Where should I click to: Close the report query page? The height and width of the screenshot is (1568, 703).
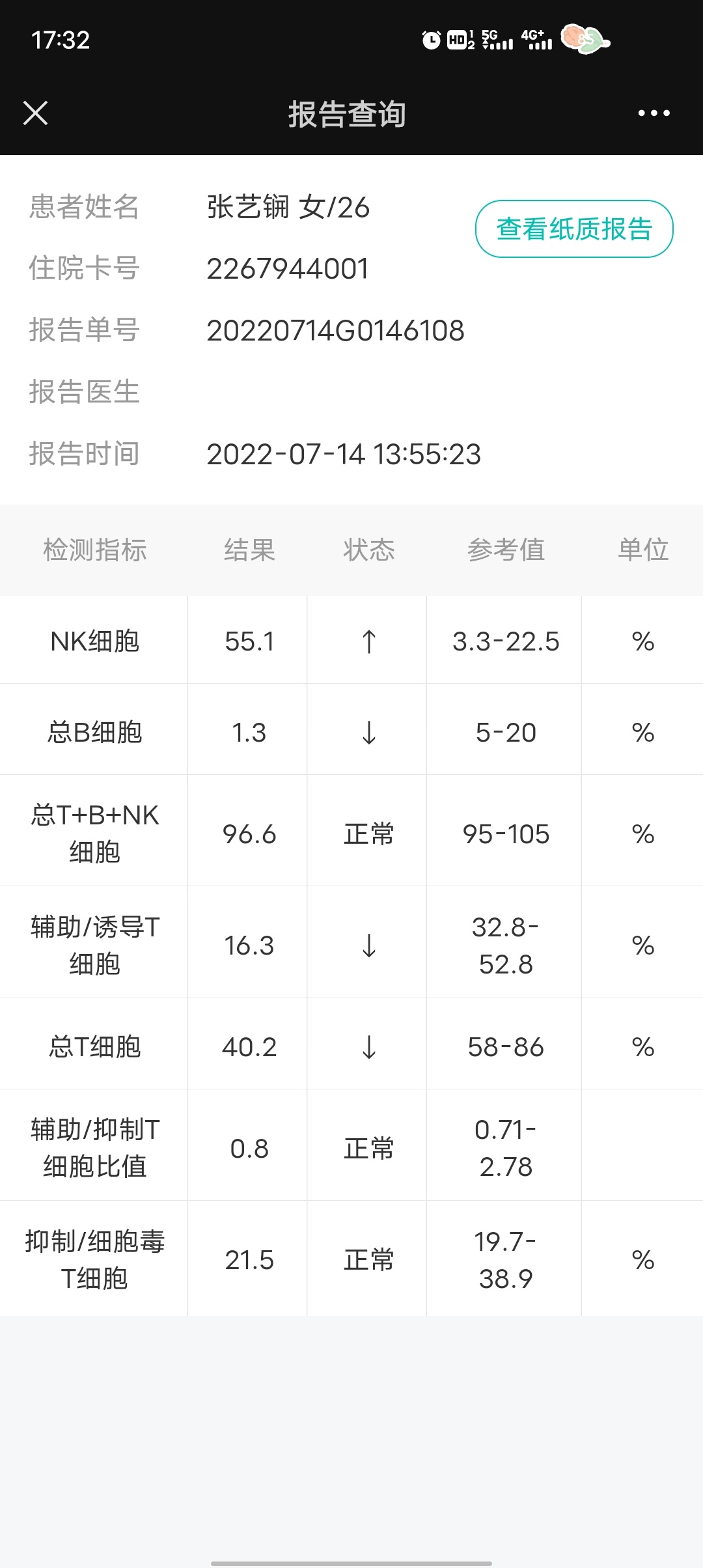pos(36,113)
